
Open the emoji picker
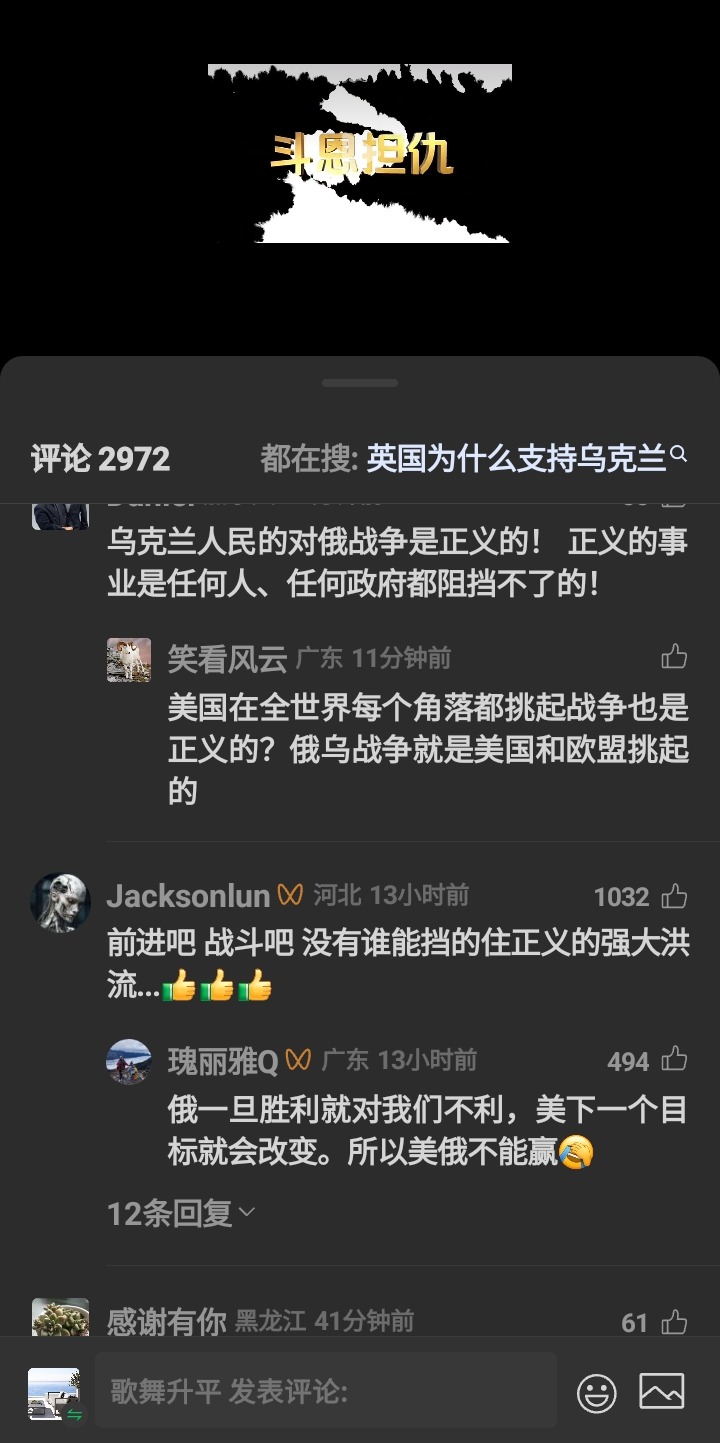click(597, 1392)
